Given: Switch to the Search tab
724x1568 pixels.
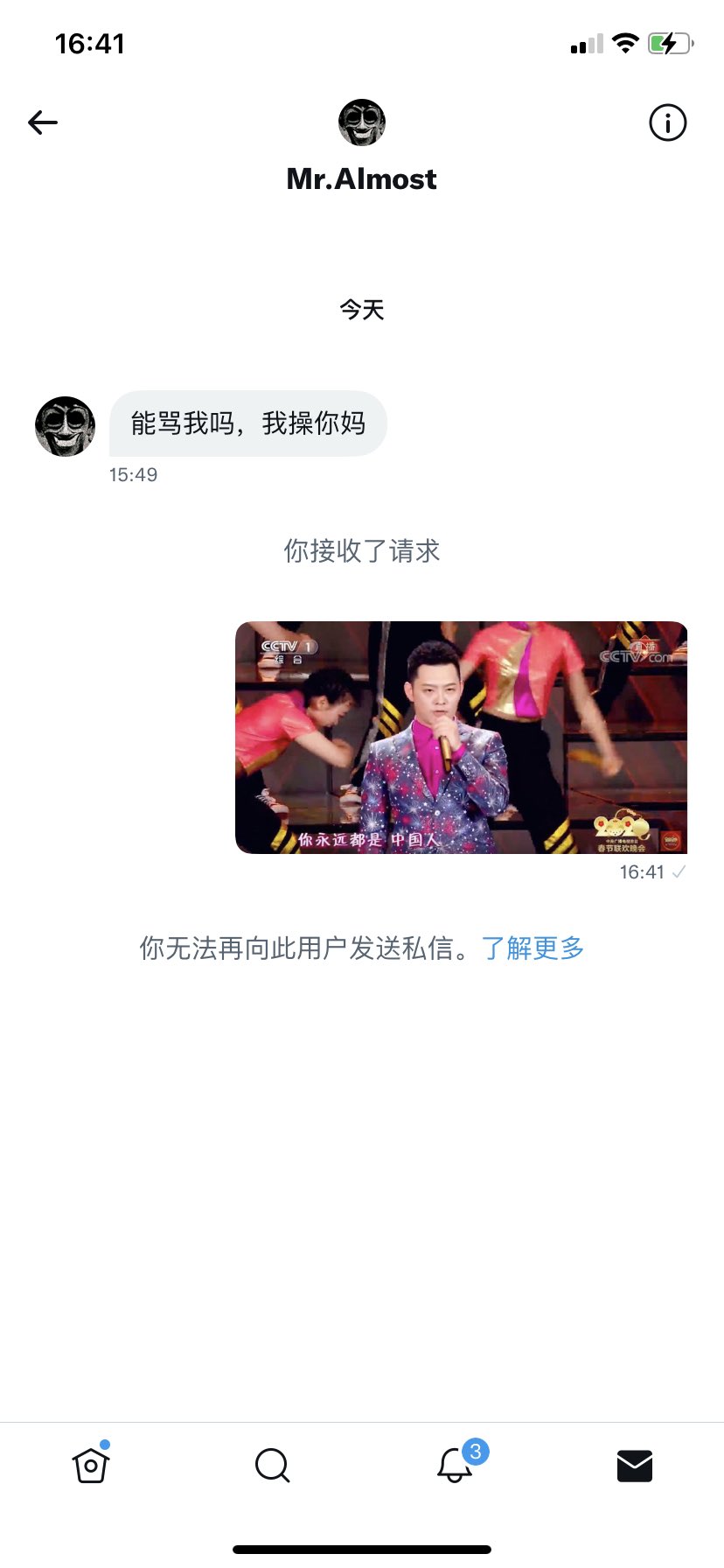Looking at the screenshot, I should click(x=272, y=1465).
